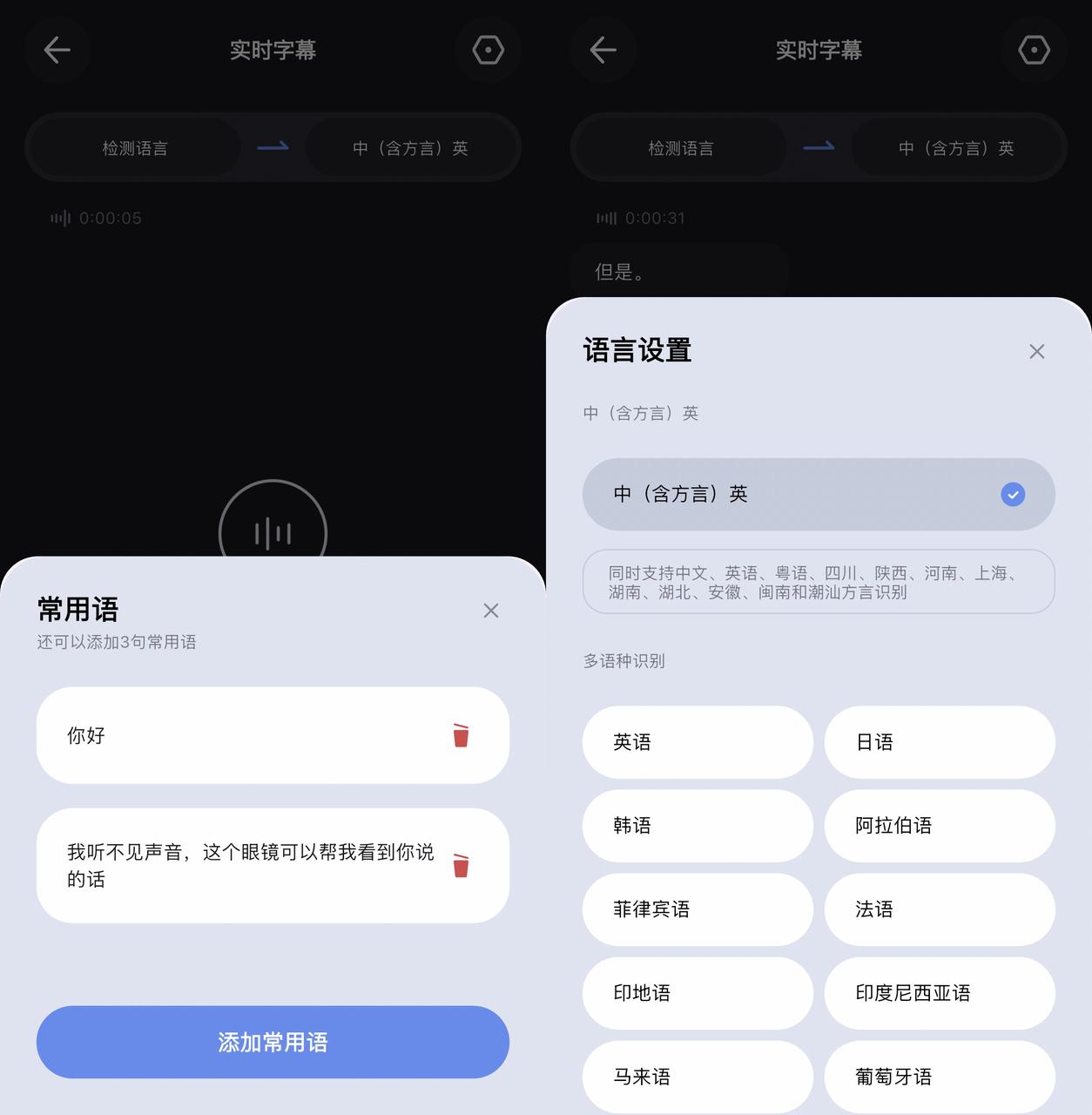Tap the 添加常用语 button
The height and width of the screenshot is (1115, 1092).
[273, 1042]
